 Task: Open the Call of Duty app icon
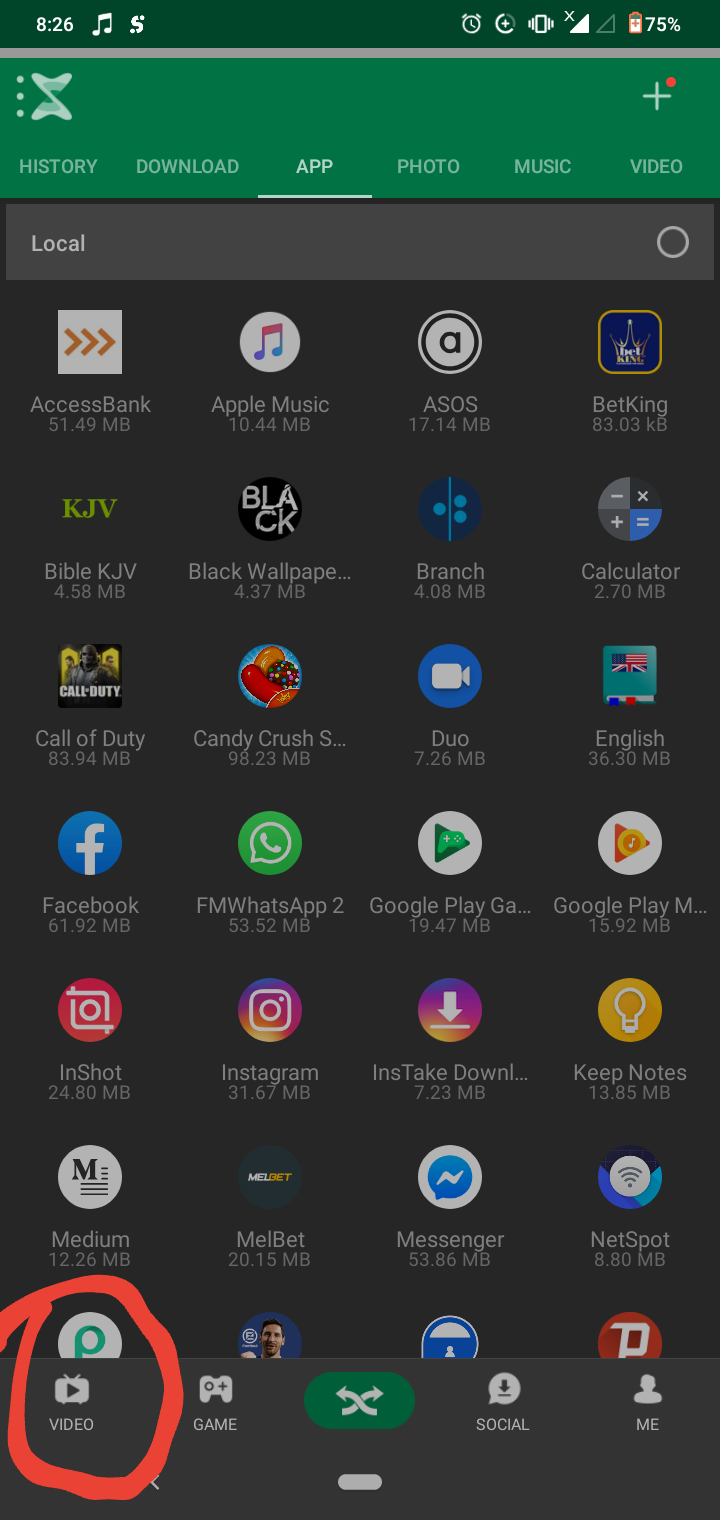coord(90,676)
